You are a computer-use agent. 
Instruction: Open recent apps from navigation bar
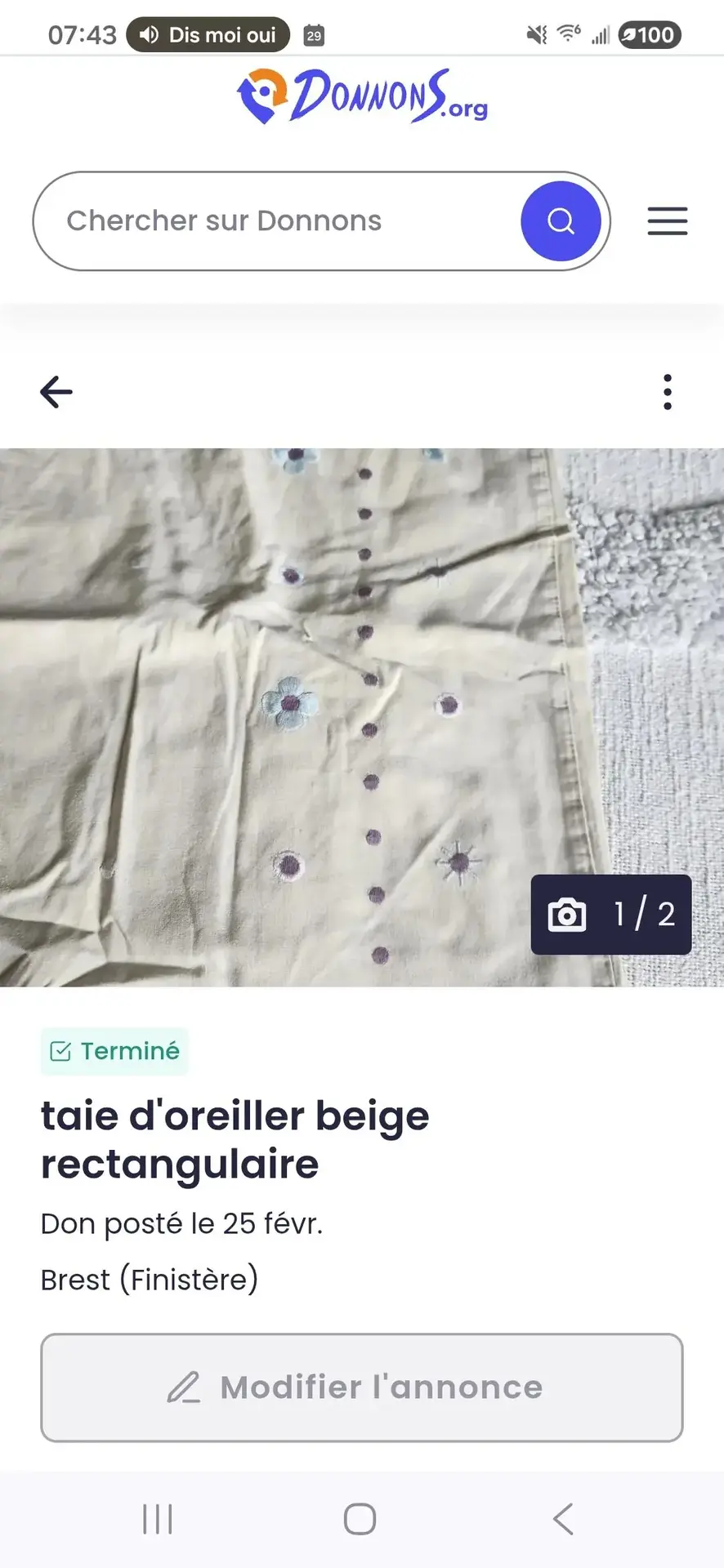(x=158, y=1519)
